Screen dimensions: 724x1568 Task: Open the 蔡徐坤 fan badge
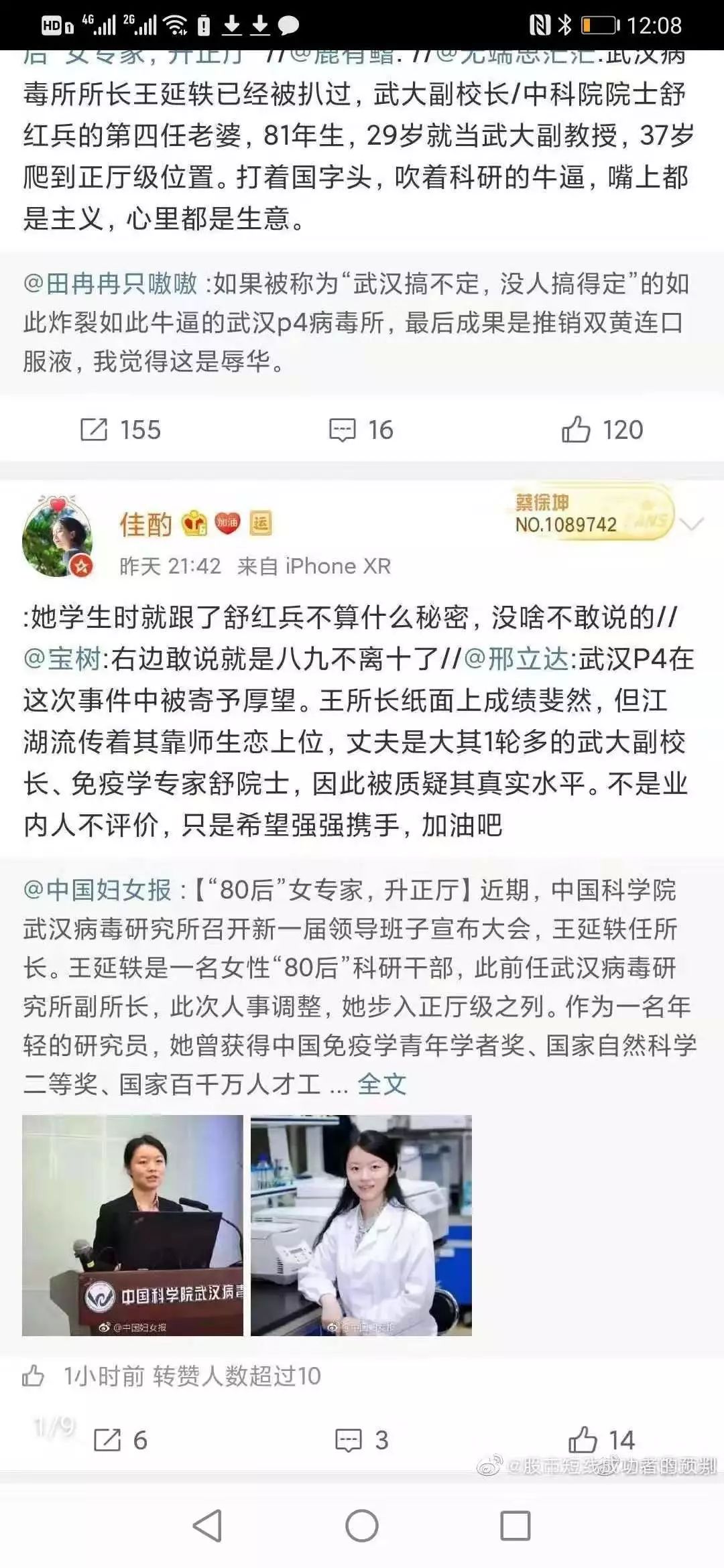point(589,513)
